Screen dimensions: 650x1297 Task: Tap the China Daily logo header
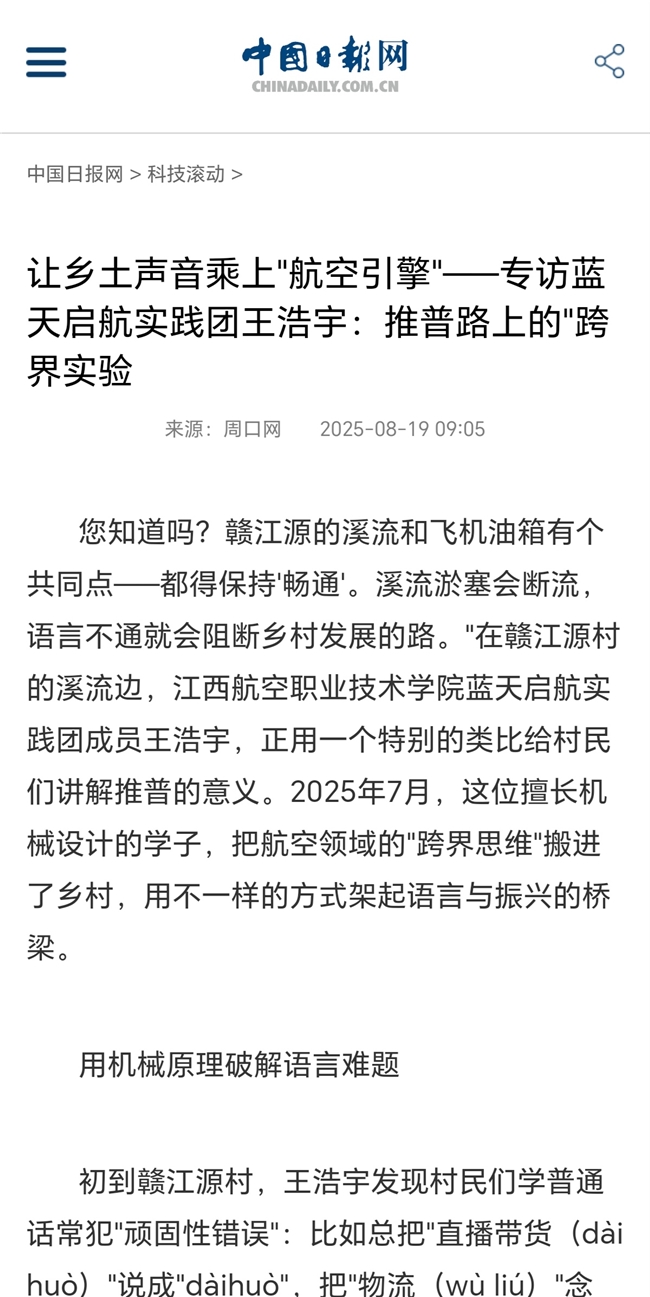pyautogui.click(x=325, y=65)
